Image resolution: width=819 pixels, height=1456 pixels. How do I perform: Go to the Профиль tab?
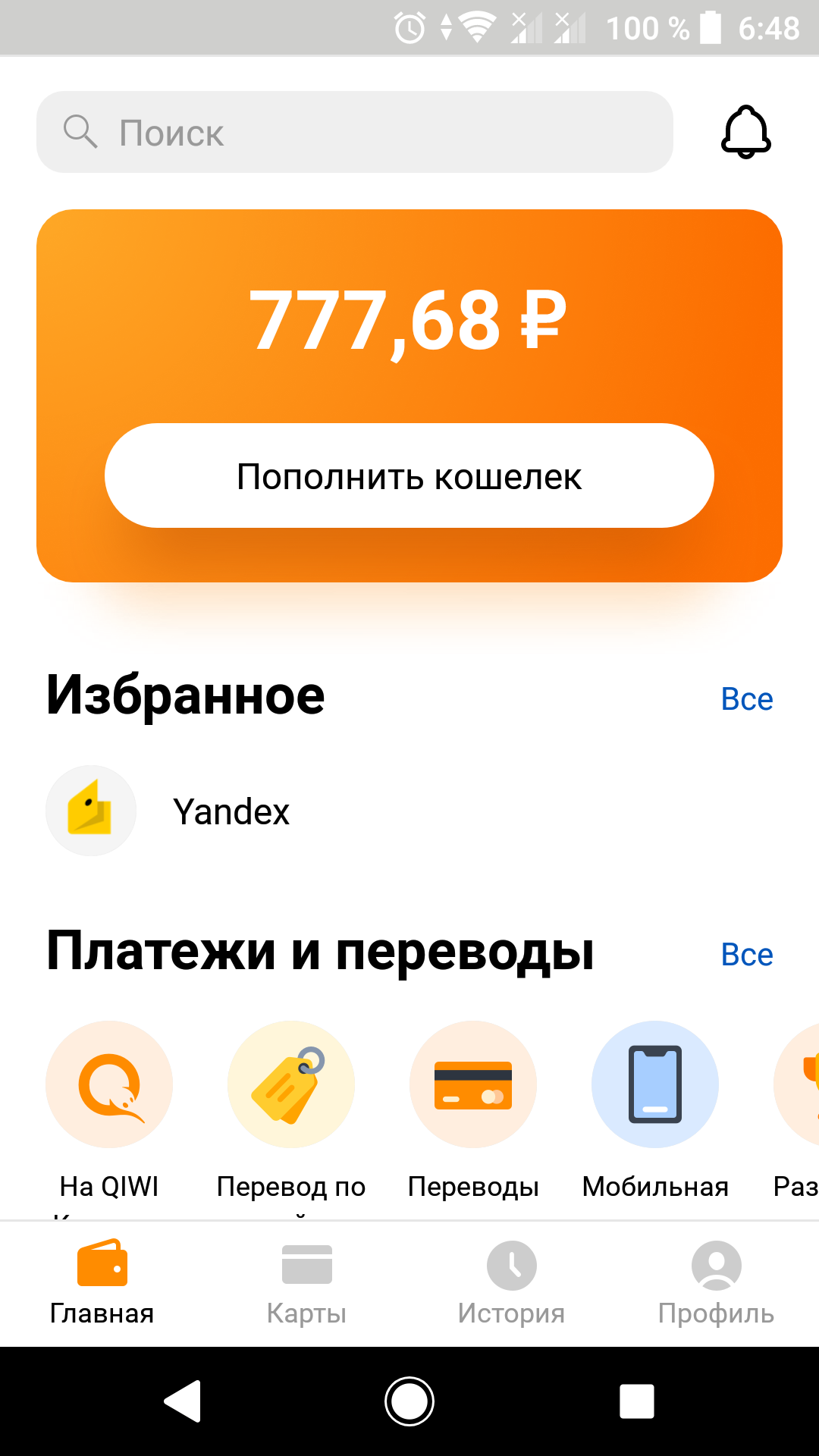[717, 1283]
